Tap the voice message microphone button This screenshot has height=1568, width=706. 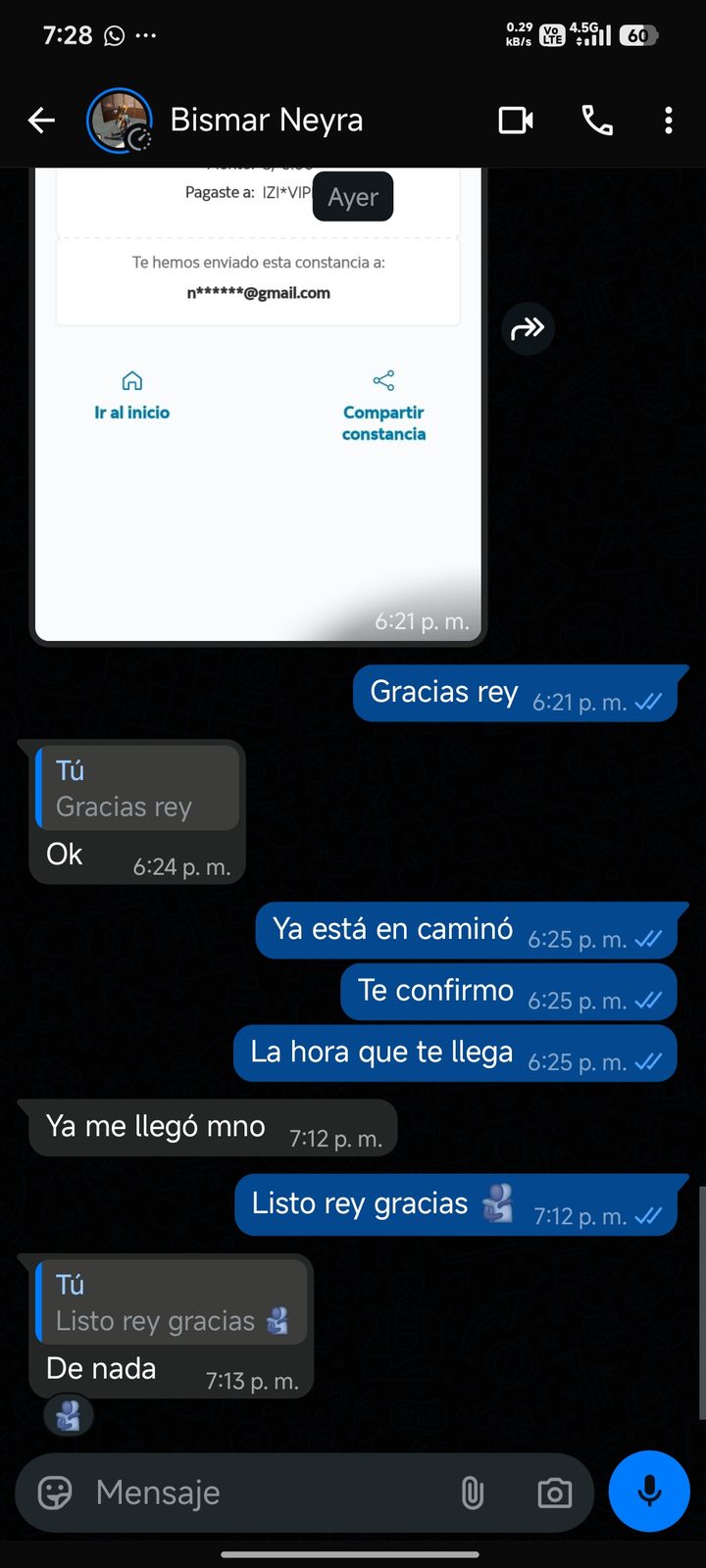[649, 1492]
